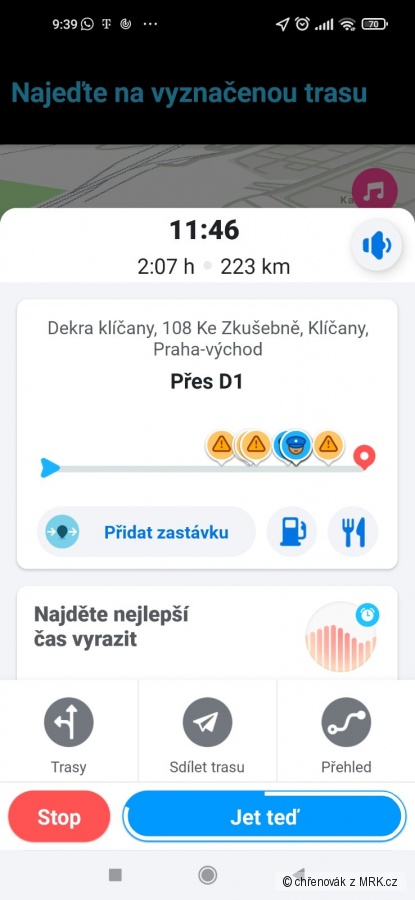Tap the police alert marker on route
The height and width of the screenshot is (900, 415).
pyautogui.click(x=296, y=445)
